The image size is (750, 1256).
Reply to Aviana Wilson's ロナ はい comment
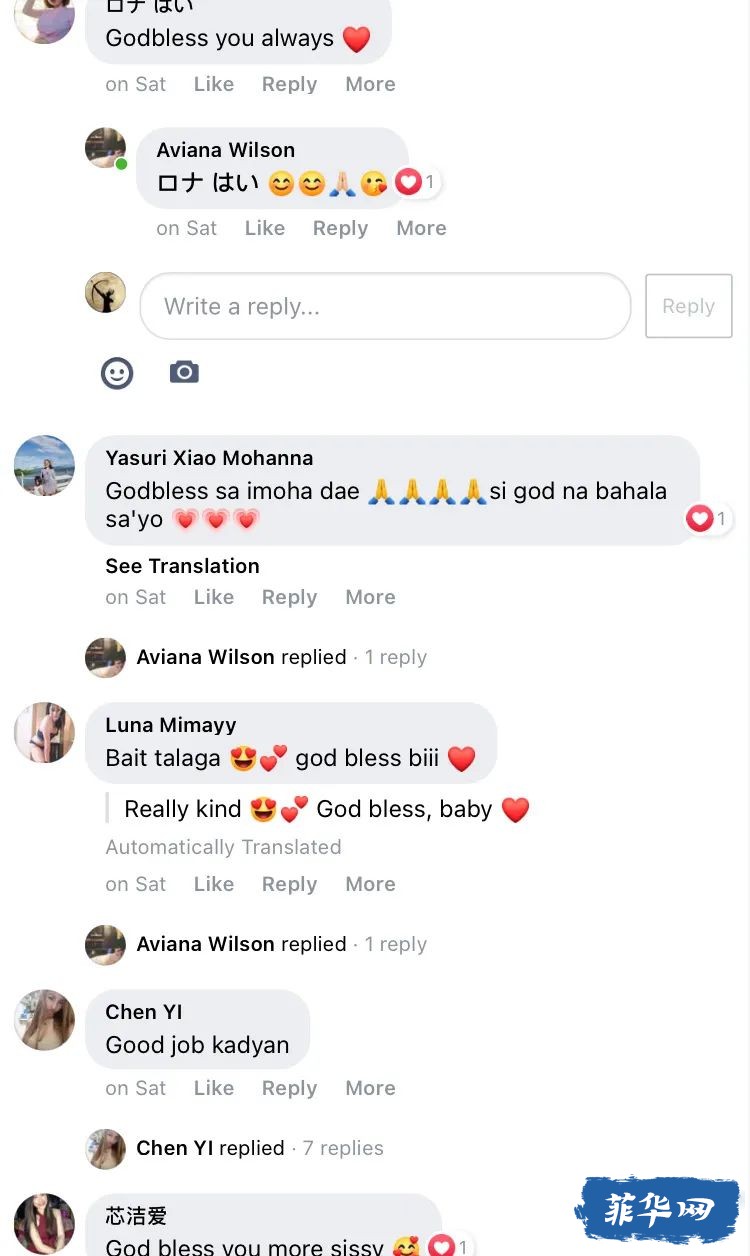coord(340,228)
